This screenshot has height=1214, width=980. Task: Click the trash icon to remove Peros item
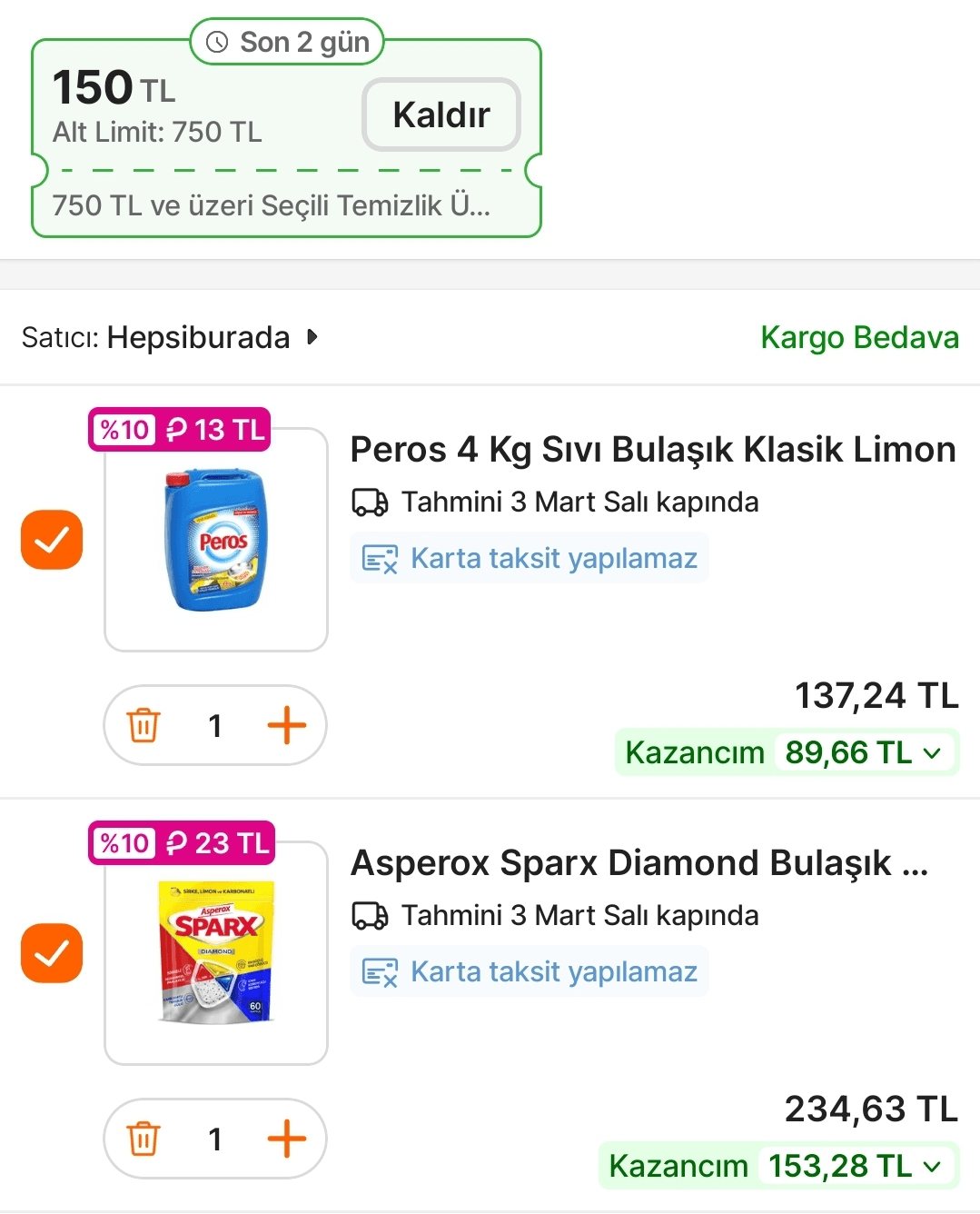[142, 725]
